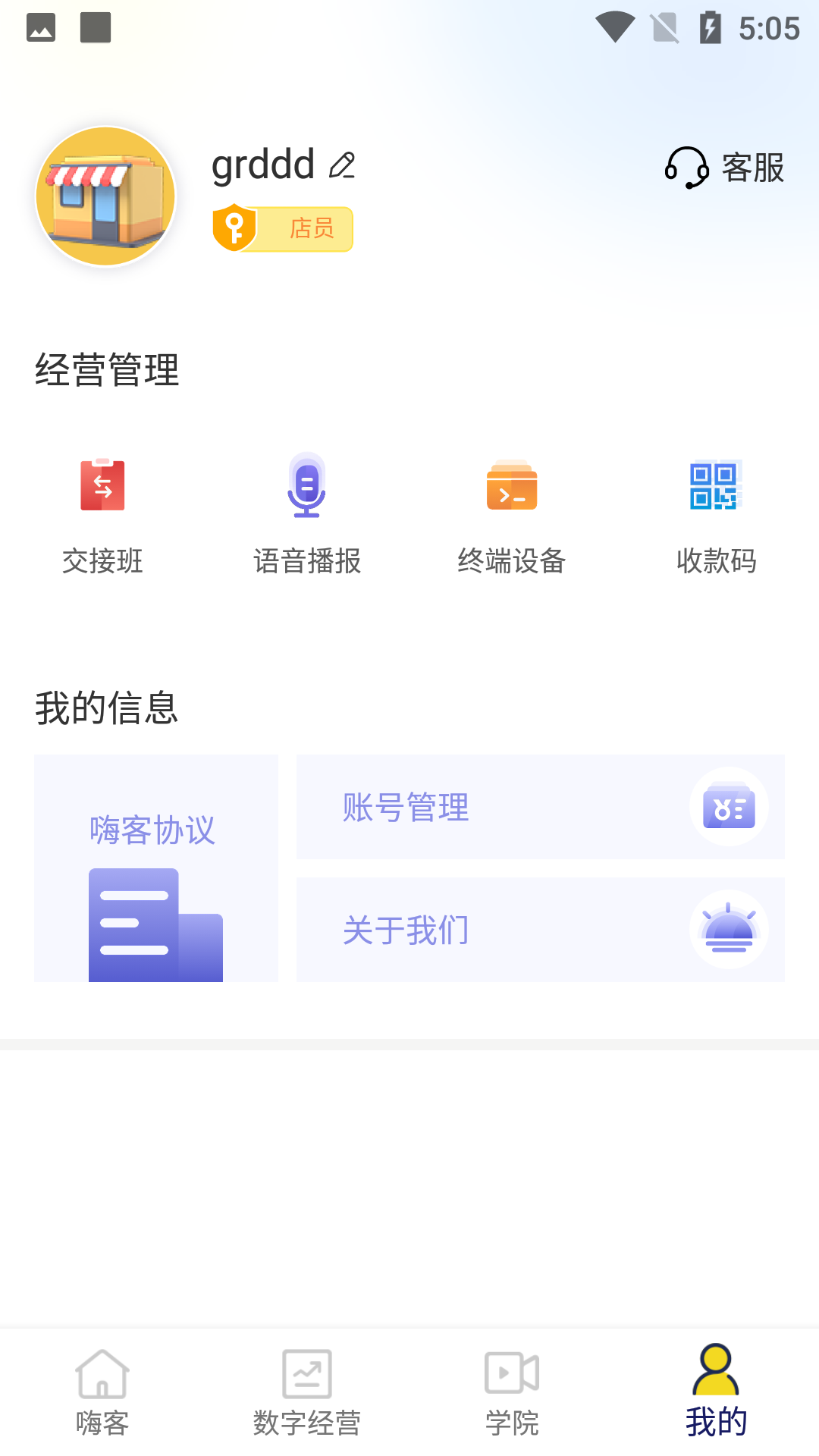Open the 收款码 QR payment code icon

(715, 486)
